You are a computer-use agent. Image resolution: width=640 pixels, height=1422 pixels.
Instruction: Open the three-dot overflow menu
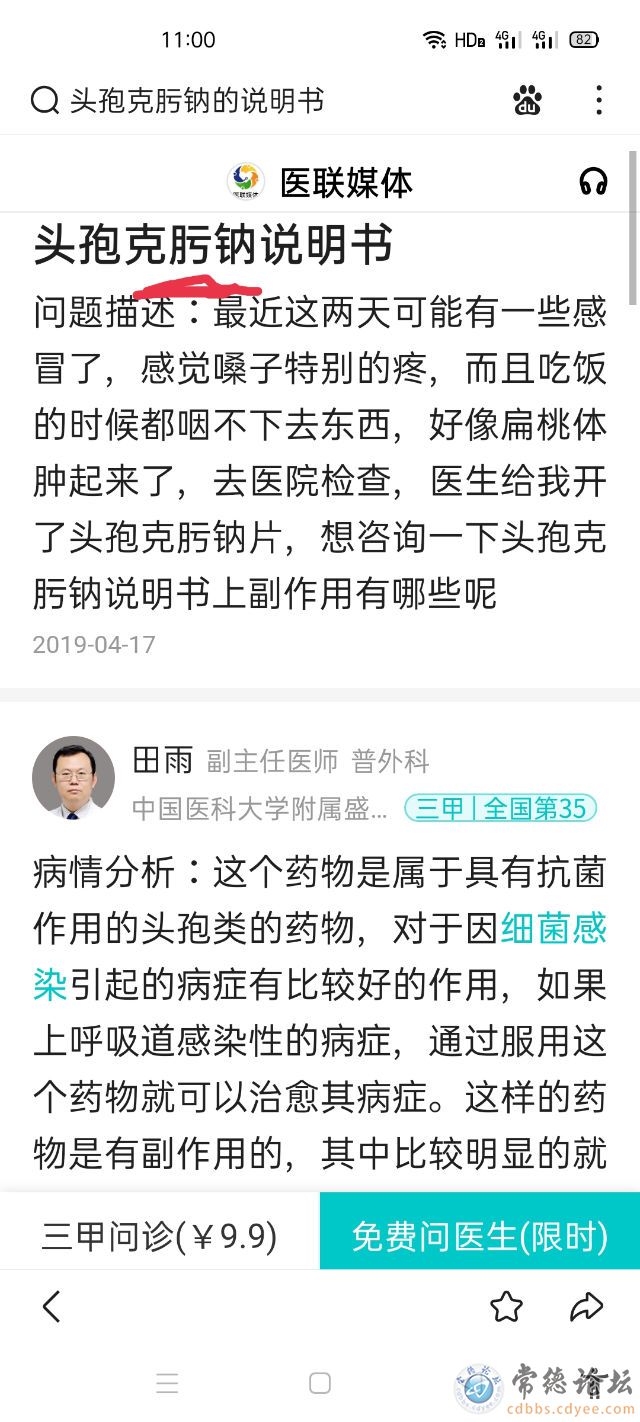pyautogui.click(x=598, y=100)
